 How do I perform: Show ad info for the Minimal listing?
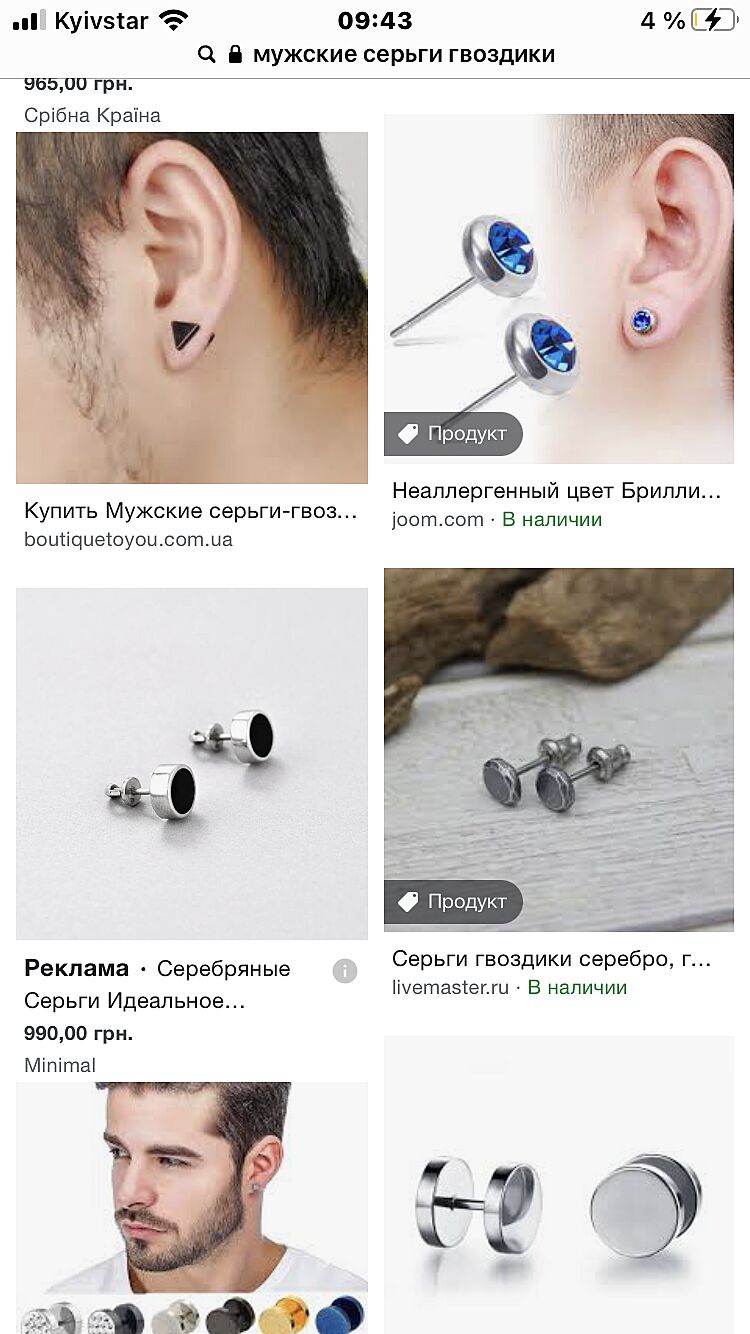click(x=344, y=970)
